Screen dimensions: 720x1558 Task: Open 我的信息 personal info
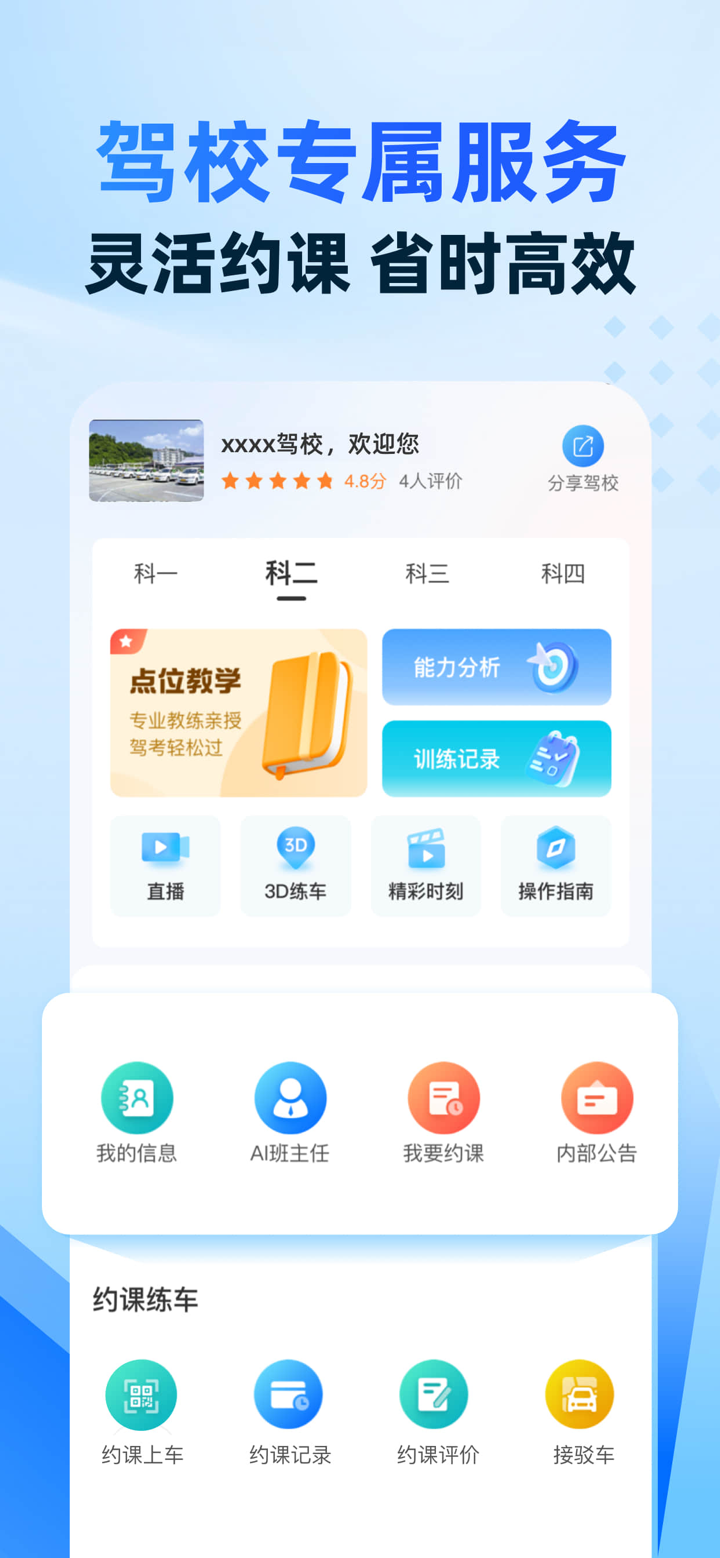(137, 1110)
